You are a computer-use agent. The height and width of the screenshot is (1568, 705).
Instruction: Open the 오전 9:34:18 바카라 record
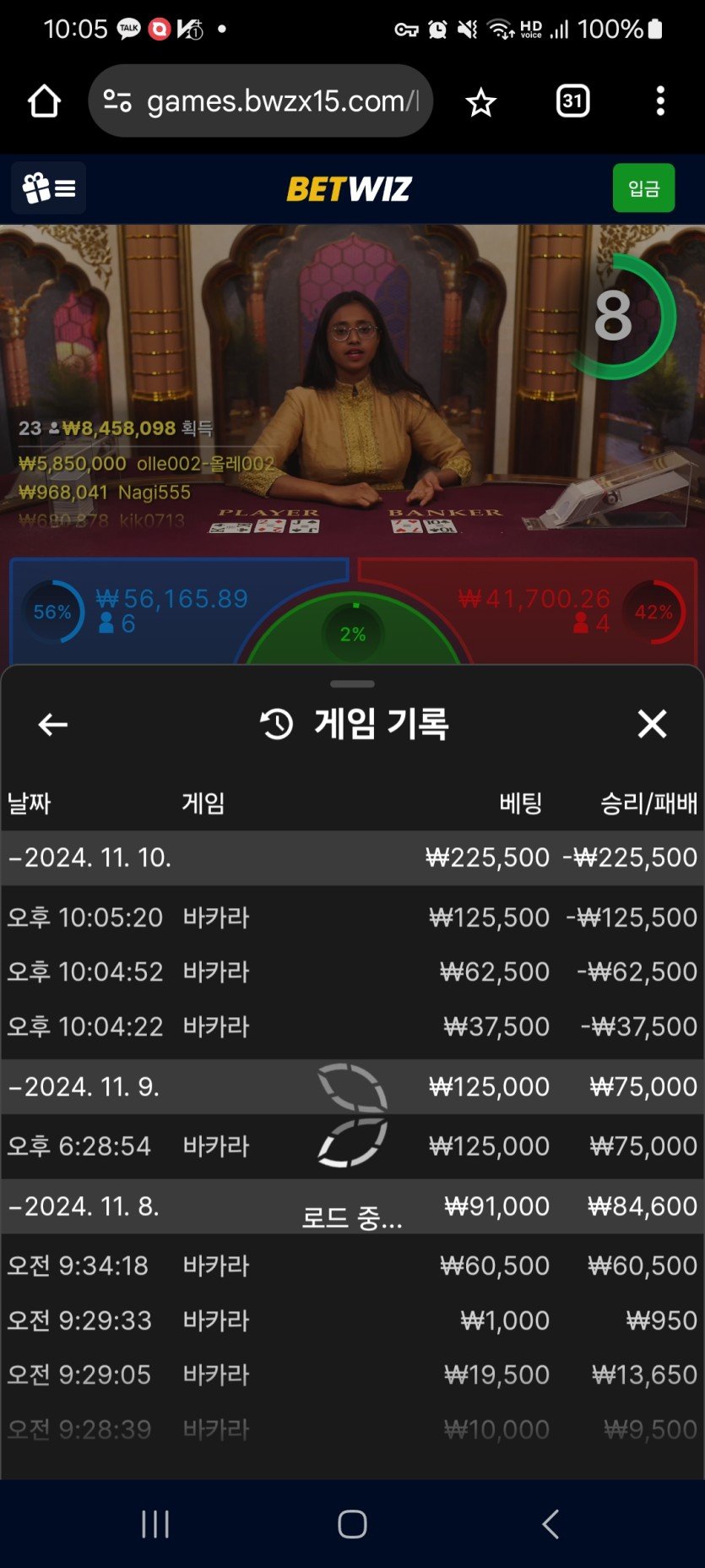(351, 1266)
